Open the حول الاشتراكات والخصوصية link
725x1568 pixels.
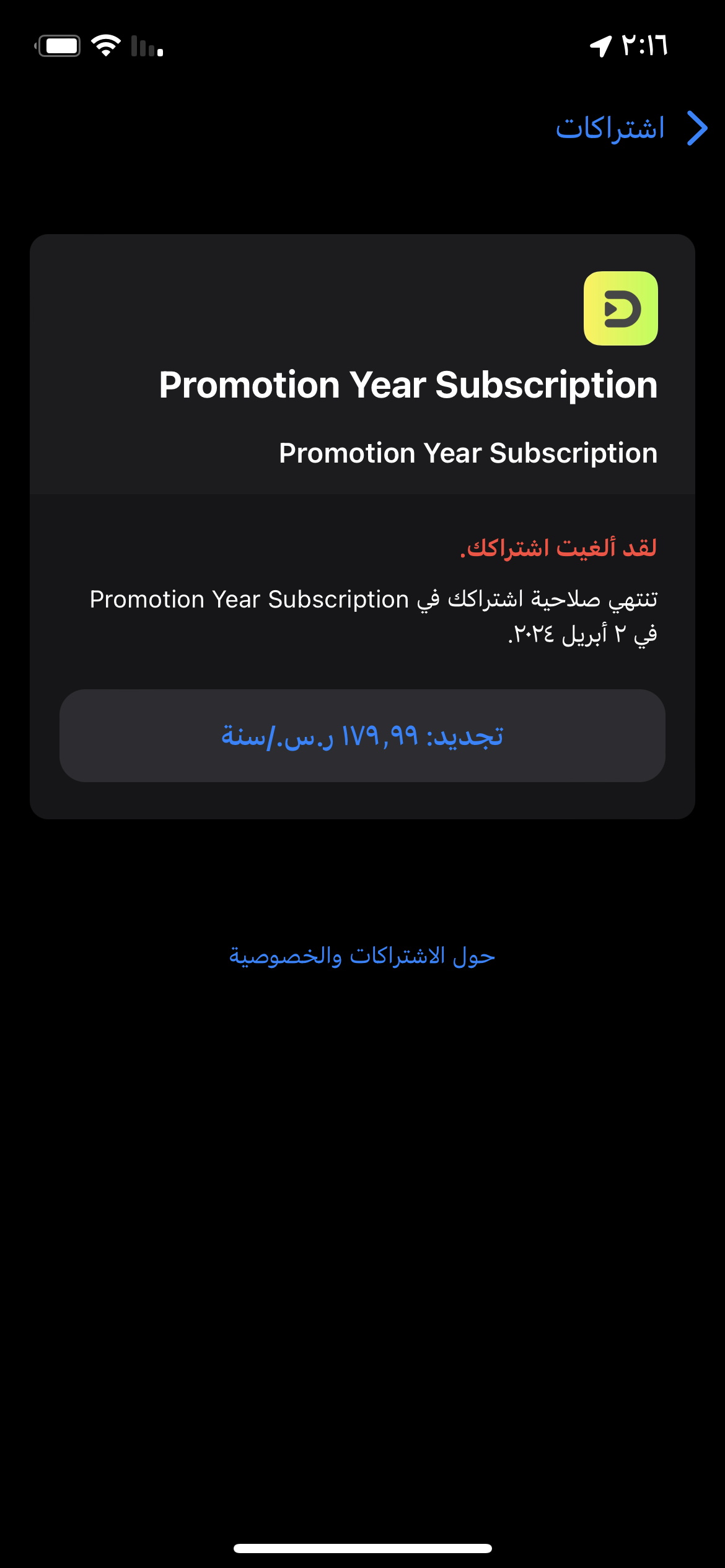(x=362, y=956)
